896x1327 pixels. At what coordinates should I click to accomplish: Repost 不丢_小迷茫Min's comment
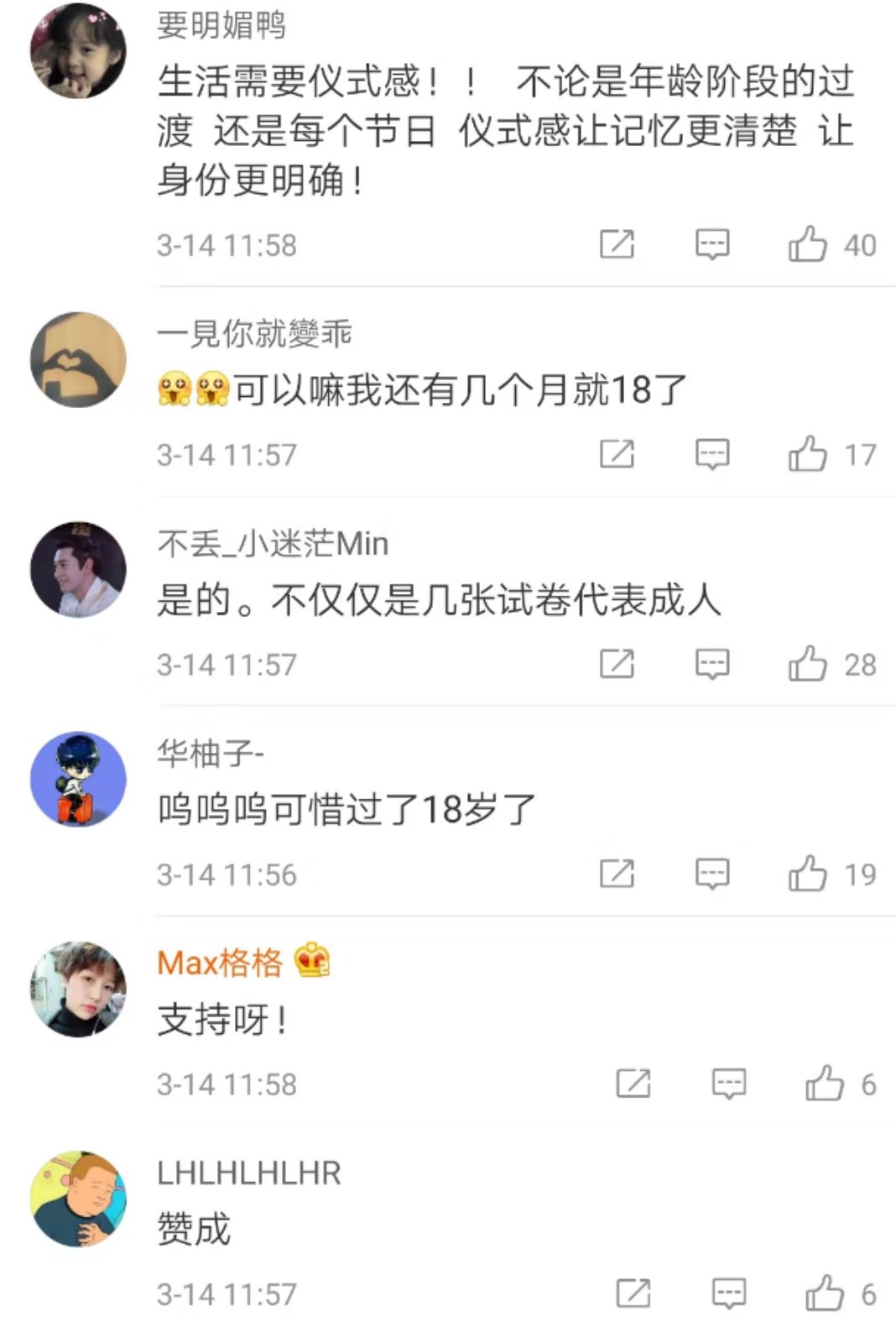click(617, 664)
